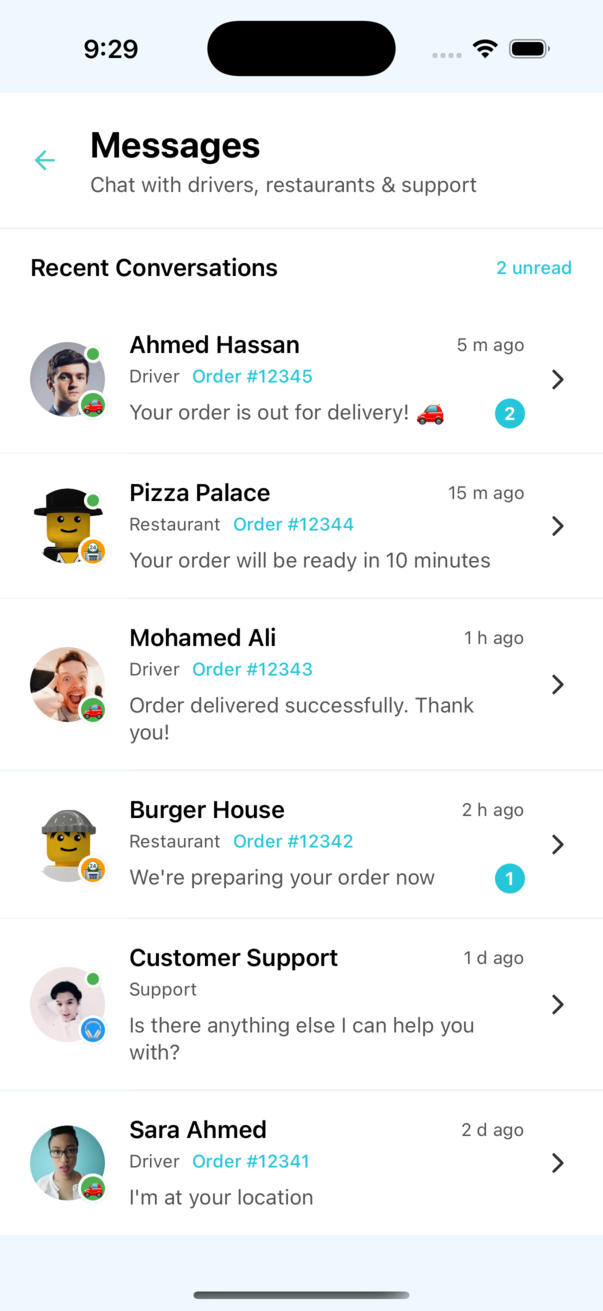Open the Customer Support conversation
Viewport: 603px width, 1311px height.
tap(300, 1004)
